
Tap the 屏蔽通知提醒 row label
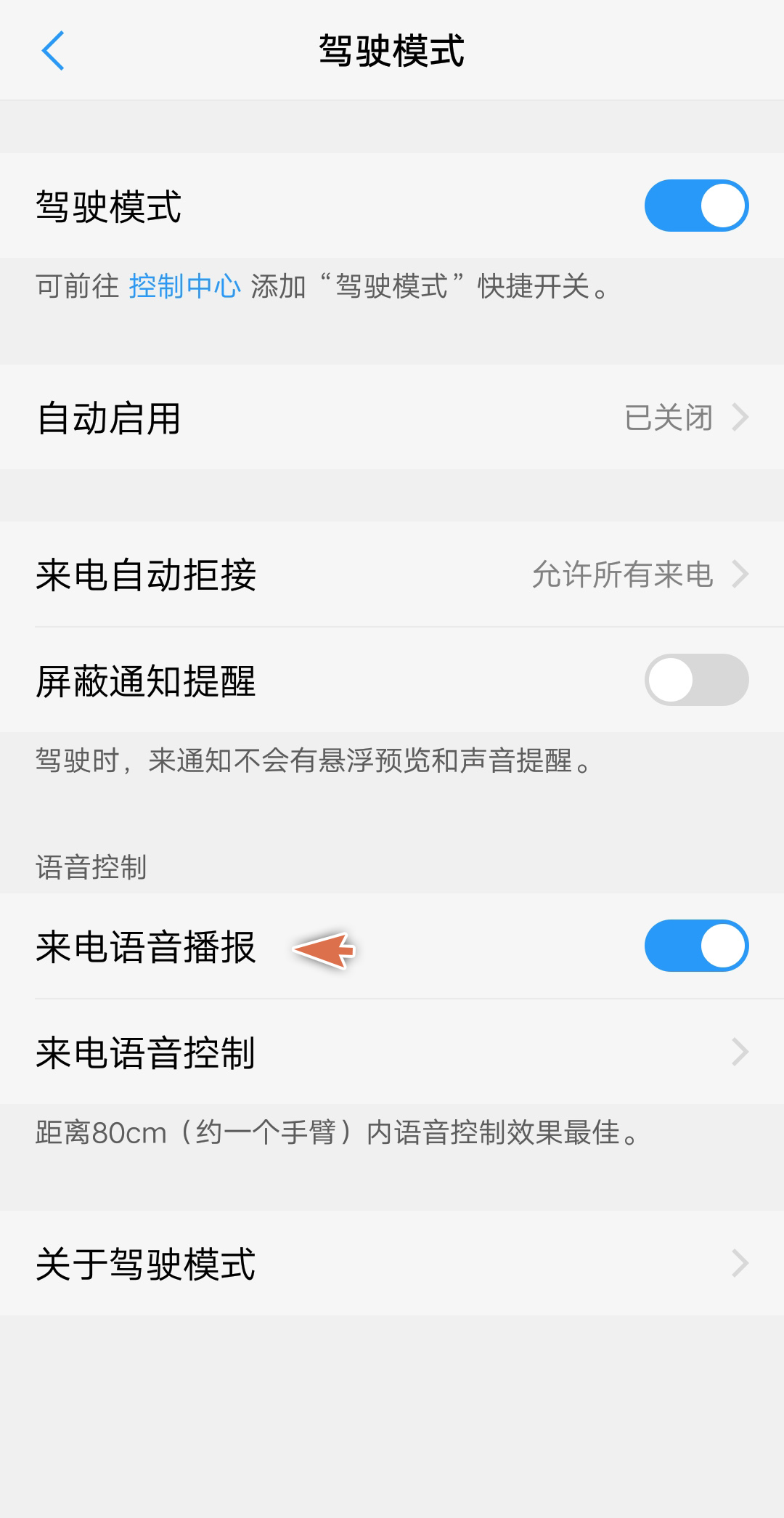click(x=146, y=680)
